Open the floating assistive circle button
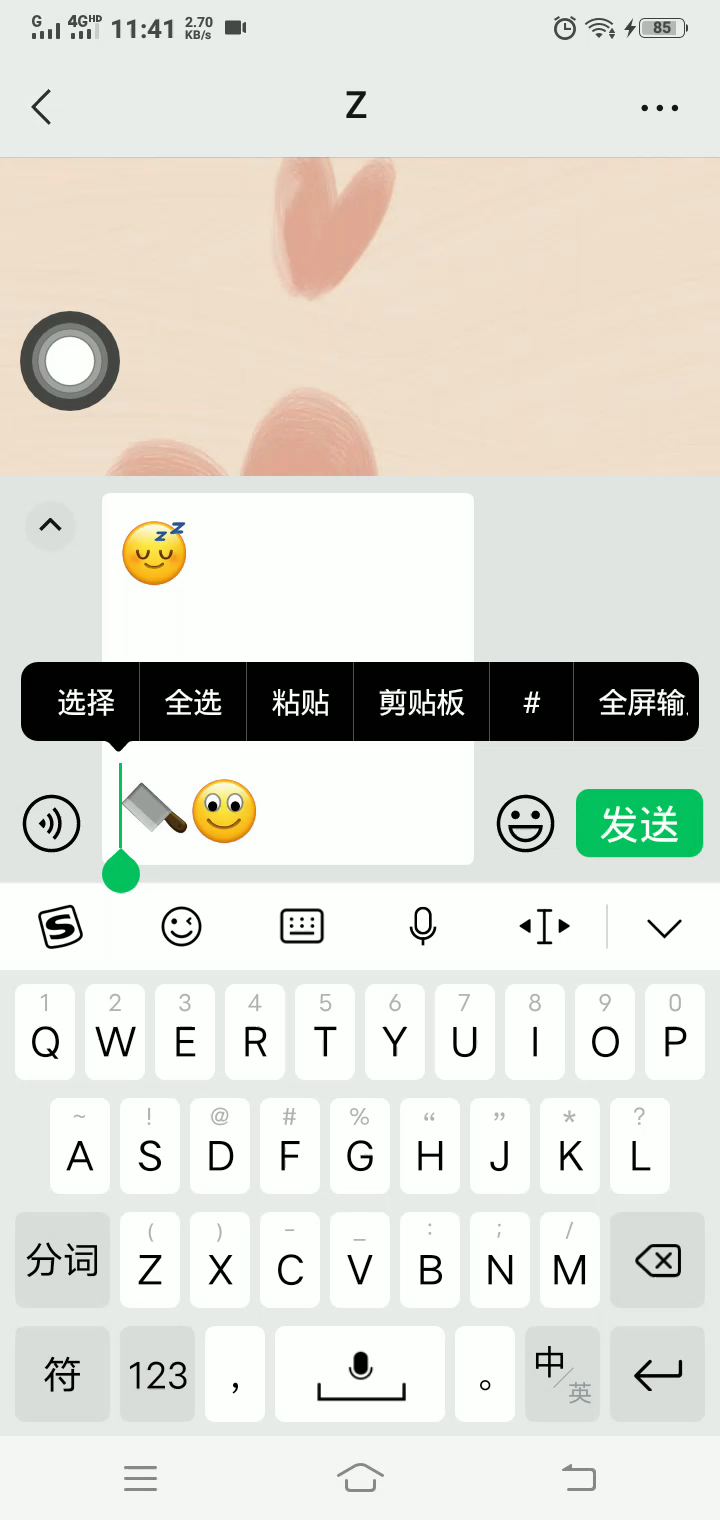The image size is (720, 1520). (x=70, y=361)
